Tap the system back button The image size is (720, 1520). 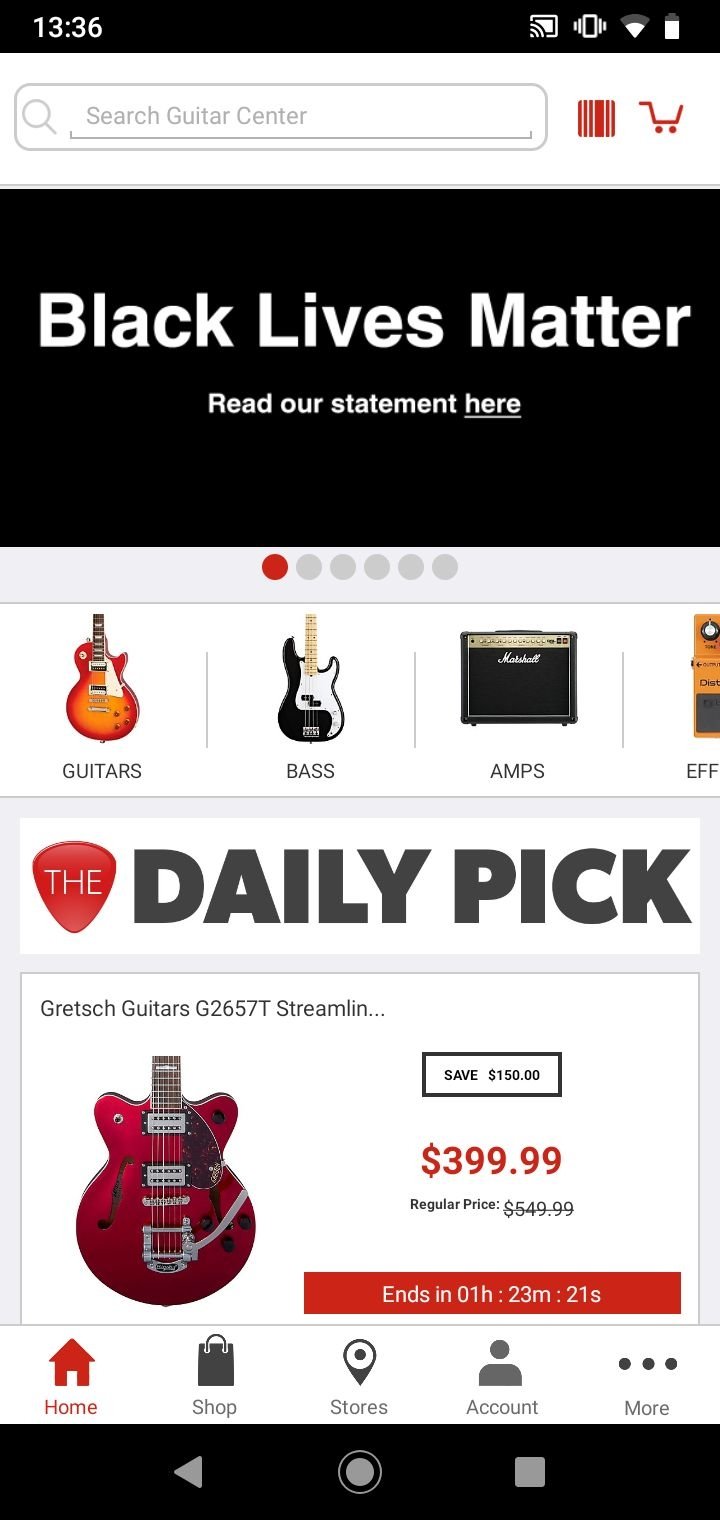click(x=188, y=1471)
